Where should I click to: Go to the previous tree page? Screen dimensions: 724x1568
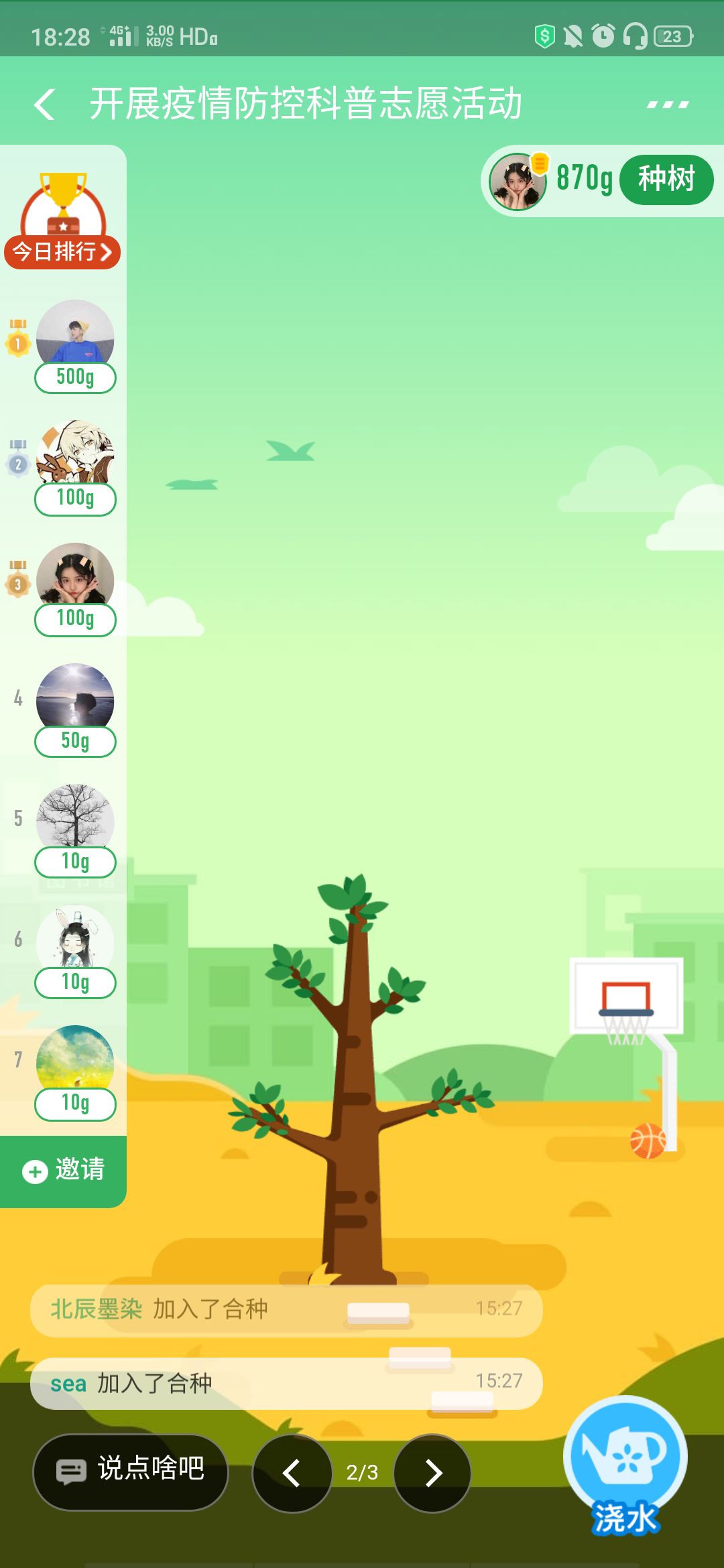[292, 1472]
